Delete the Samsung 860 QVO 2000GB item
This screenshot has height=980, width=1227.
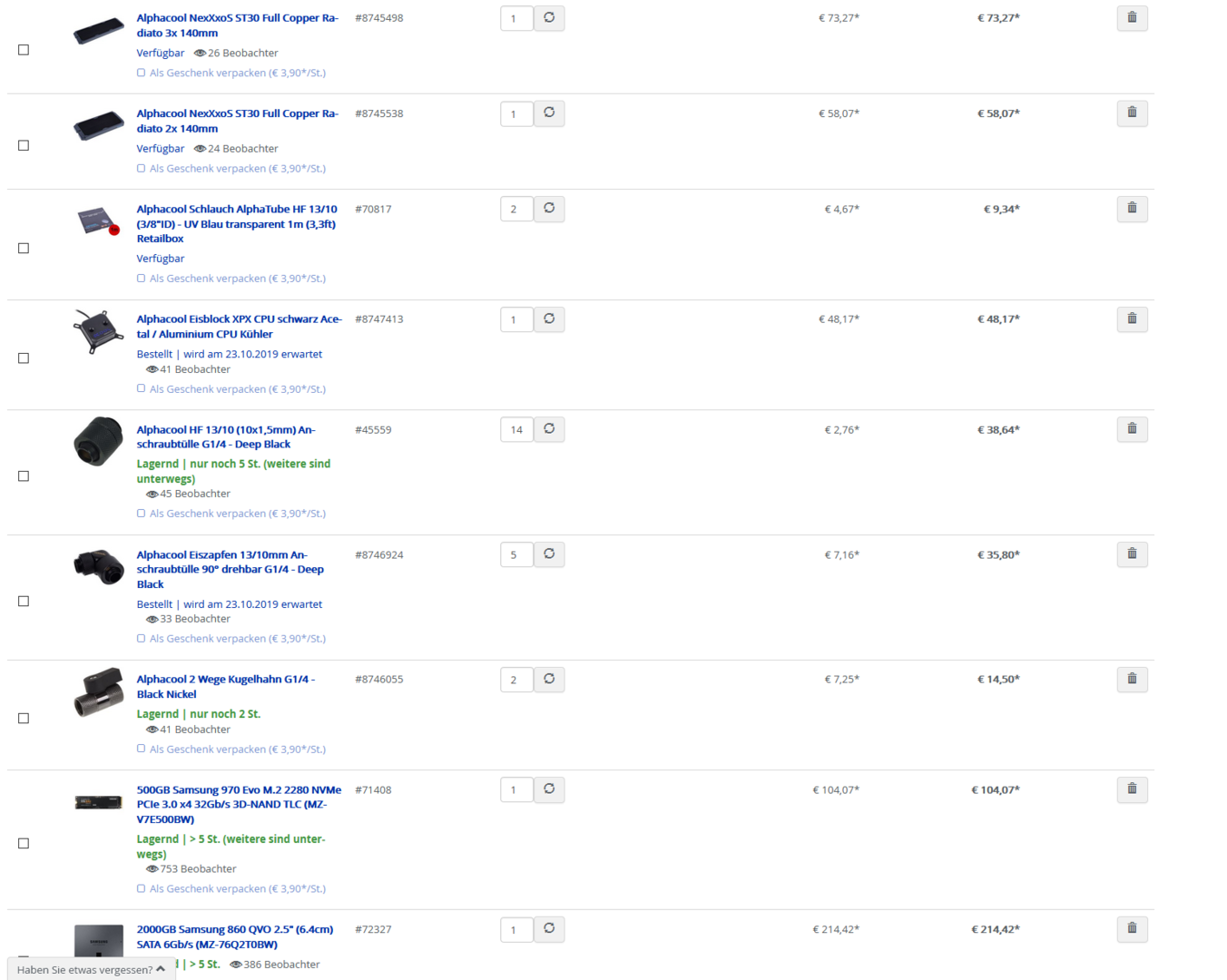(x=1132, y=929)
